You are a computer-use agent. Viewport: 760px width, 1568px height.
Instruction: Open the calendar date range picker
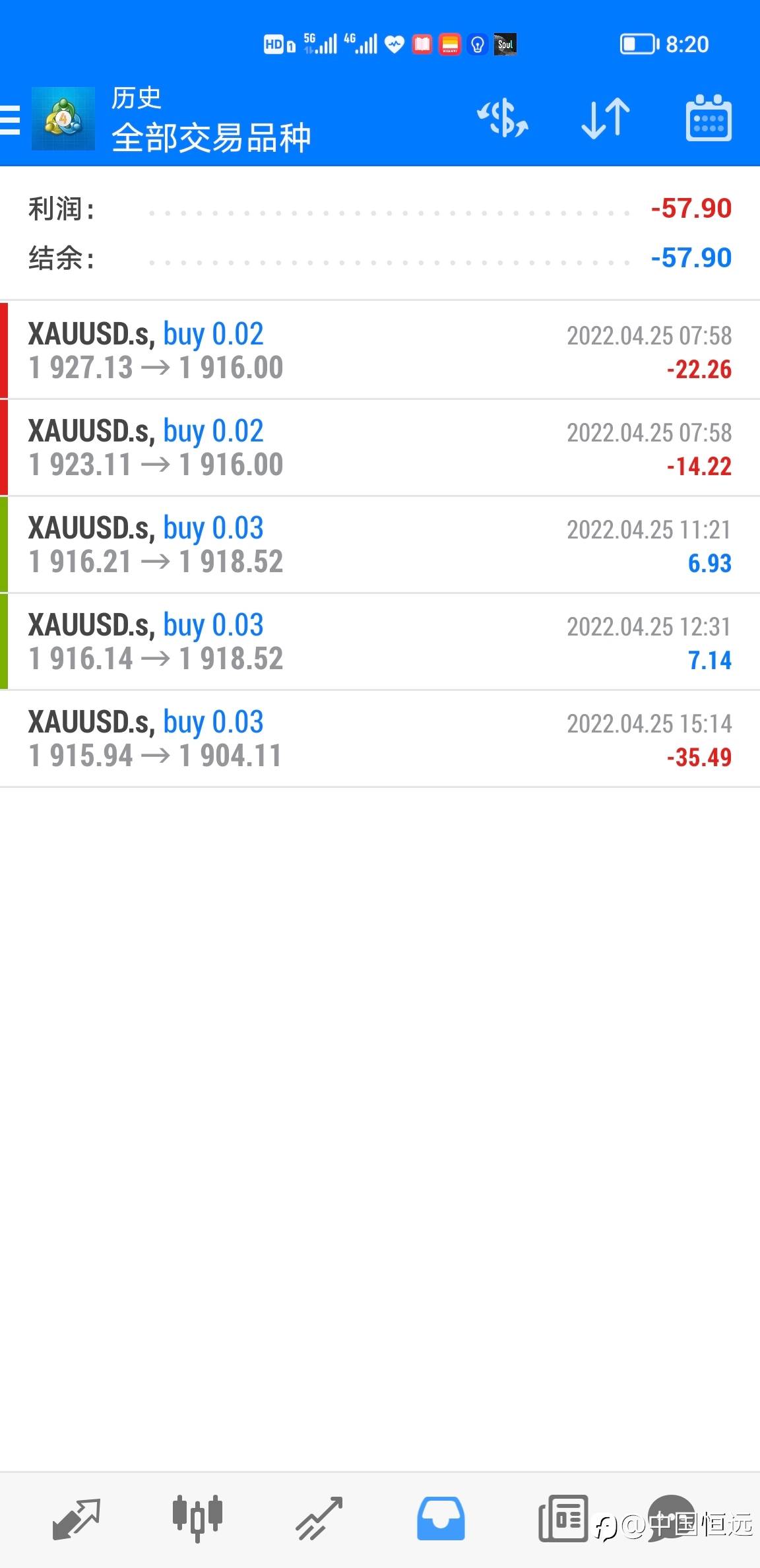(x=709, y=119)
